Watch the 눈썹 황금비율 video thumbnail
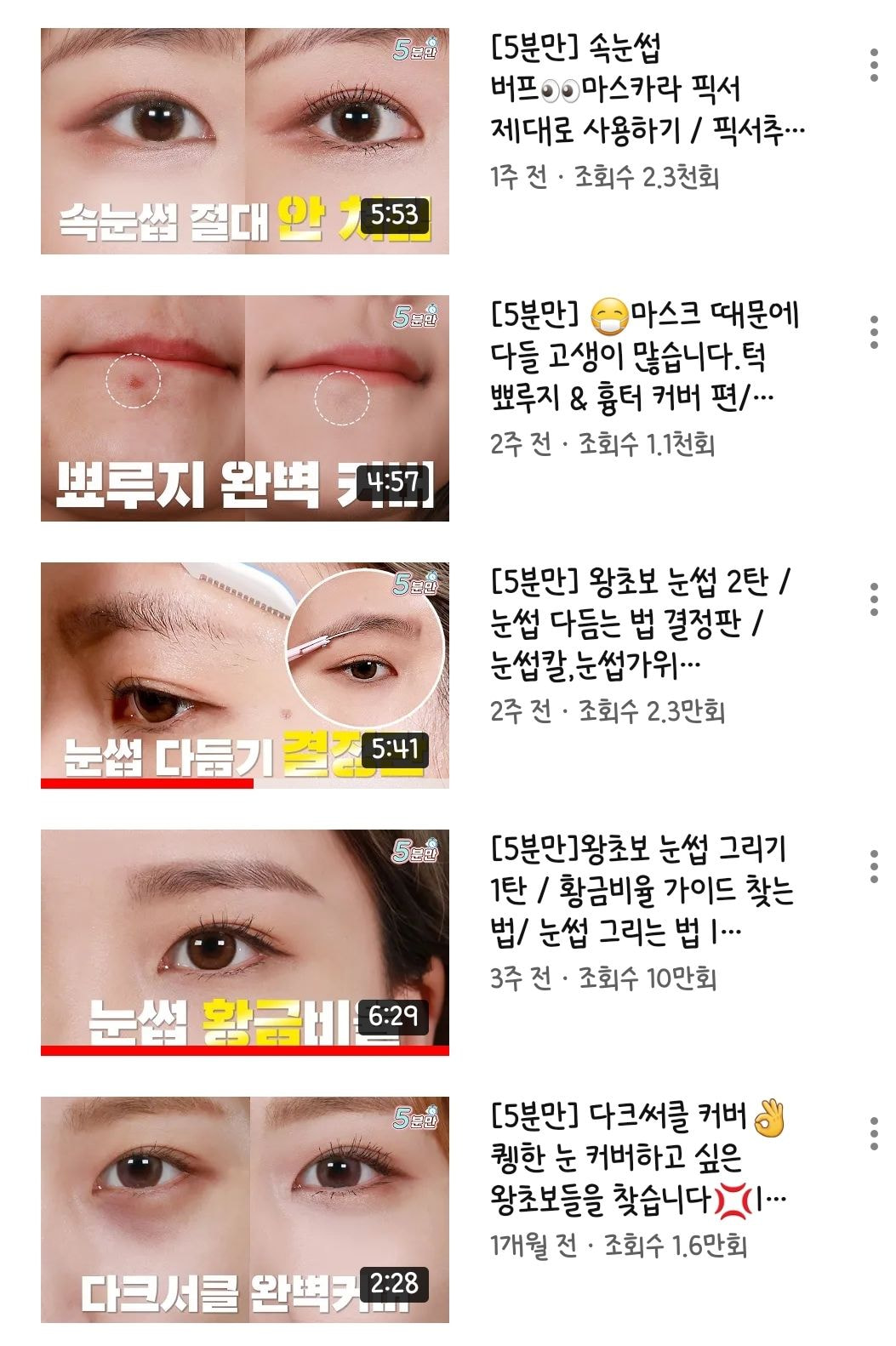The height and width of the screenshot is (1346, 896). point(245,942)
